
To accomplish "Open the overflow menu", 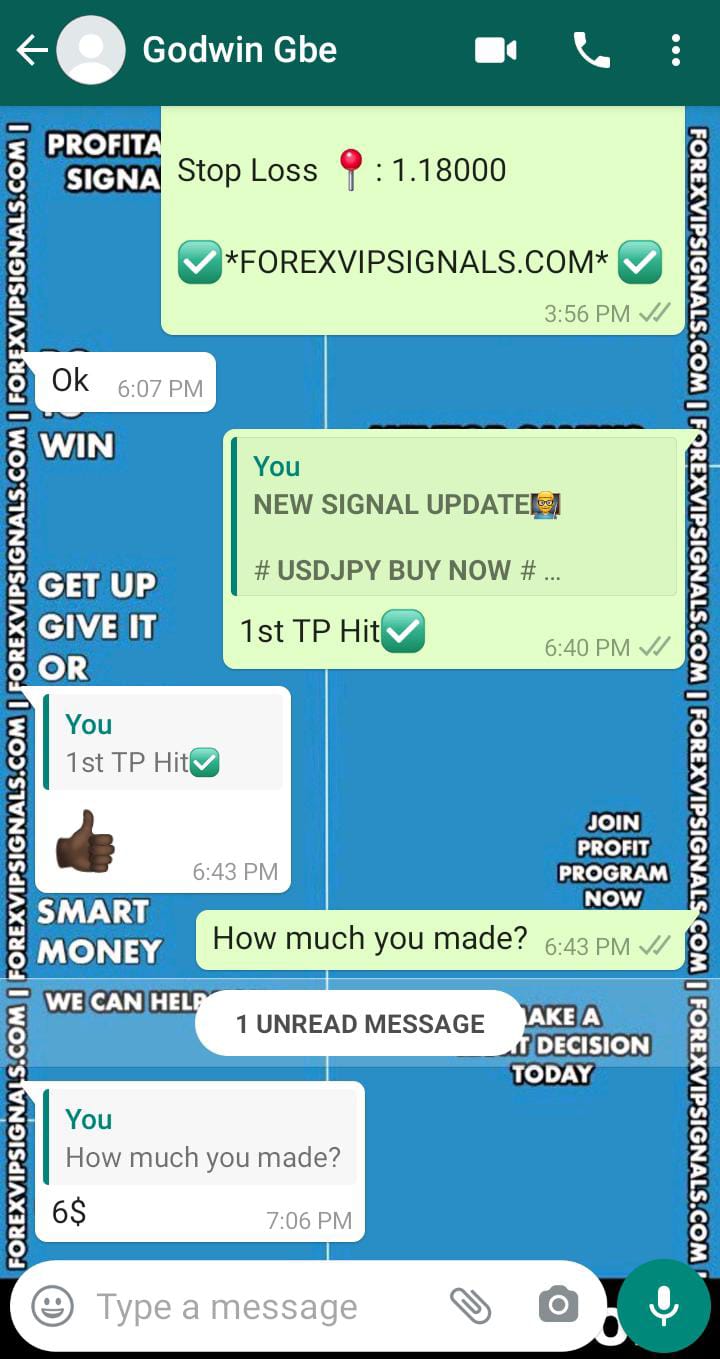I will pos(676,50).
